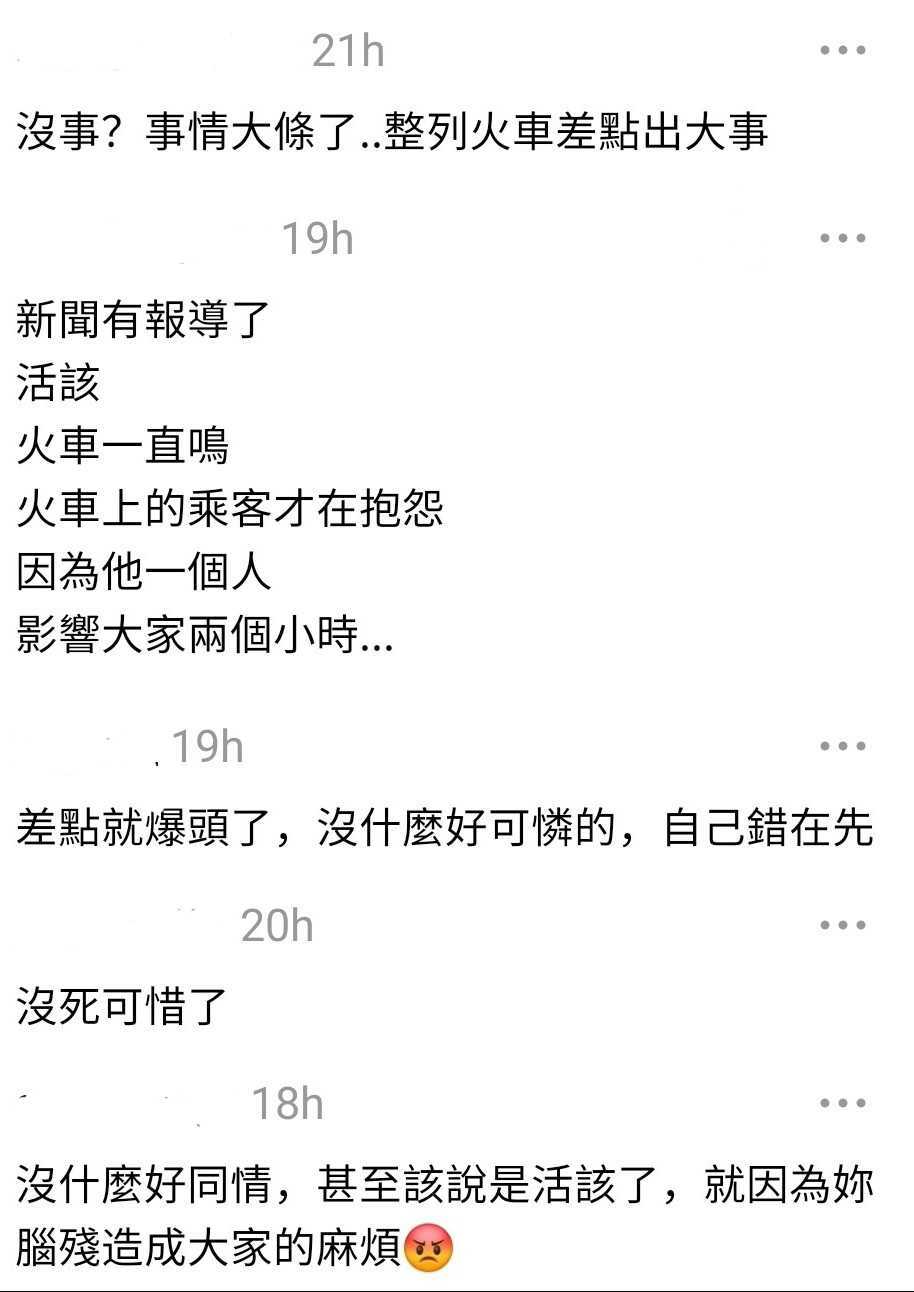Open options for the 21h comment about 整列火車
This screenshot has height=1292, width=914.
coord(842,50)
